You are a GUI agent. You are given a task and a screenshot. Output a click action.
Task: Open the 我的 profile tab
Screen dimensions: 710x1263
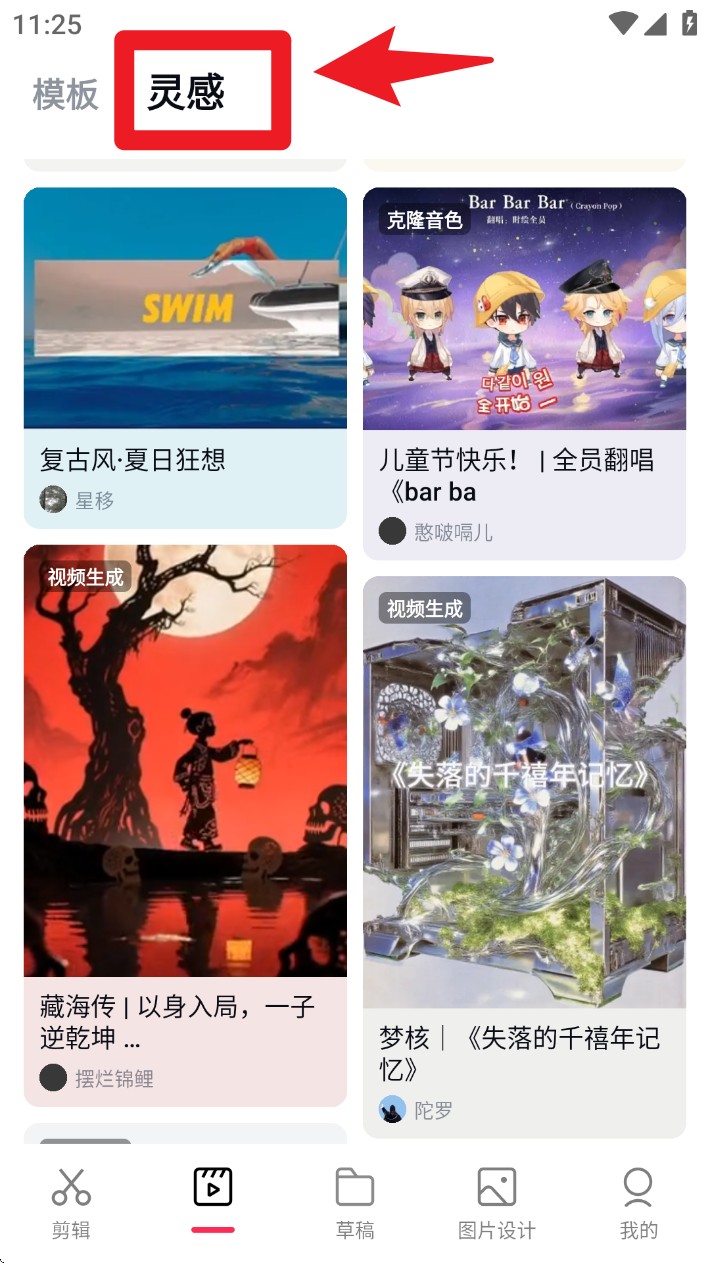(638, 1201)
